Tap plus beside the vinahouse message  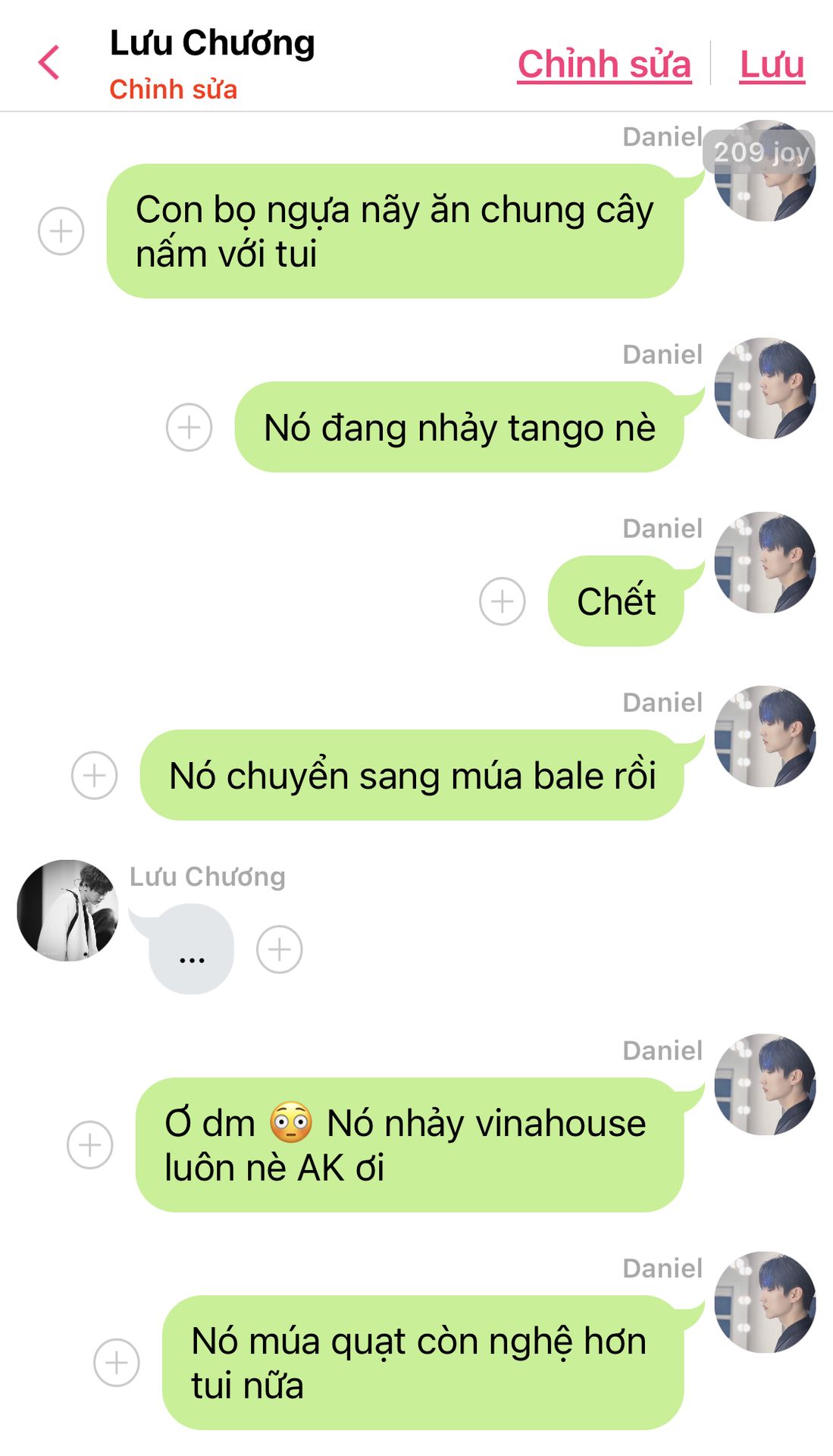(x=90, y=1144)
